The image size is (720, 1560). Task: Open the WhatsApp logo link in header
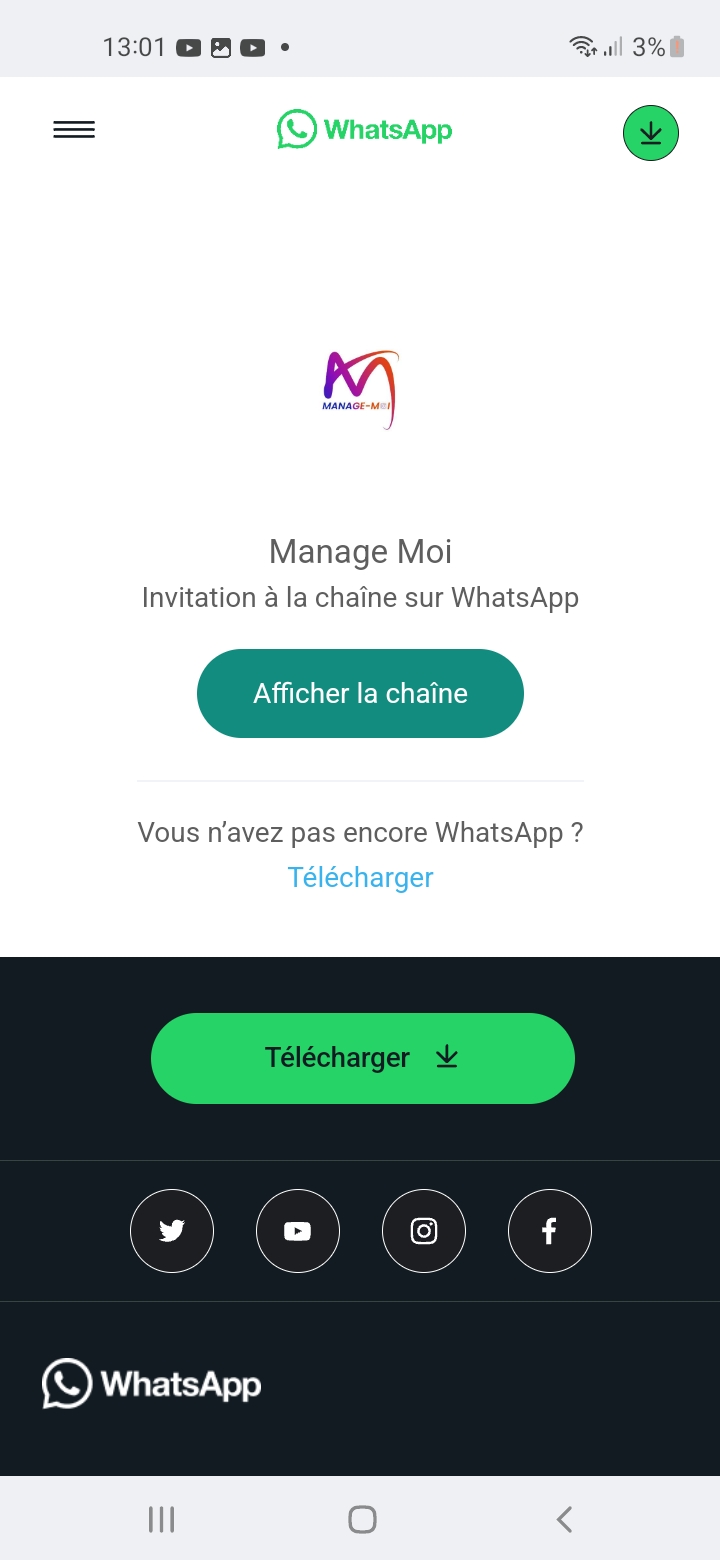[364, 130]
